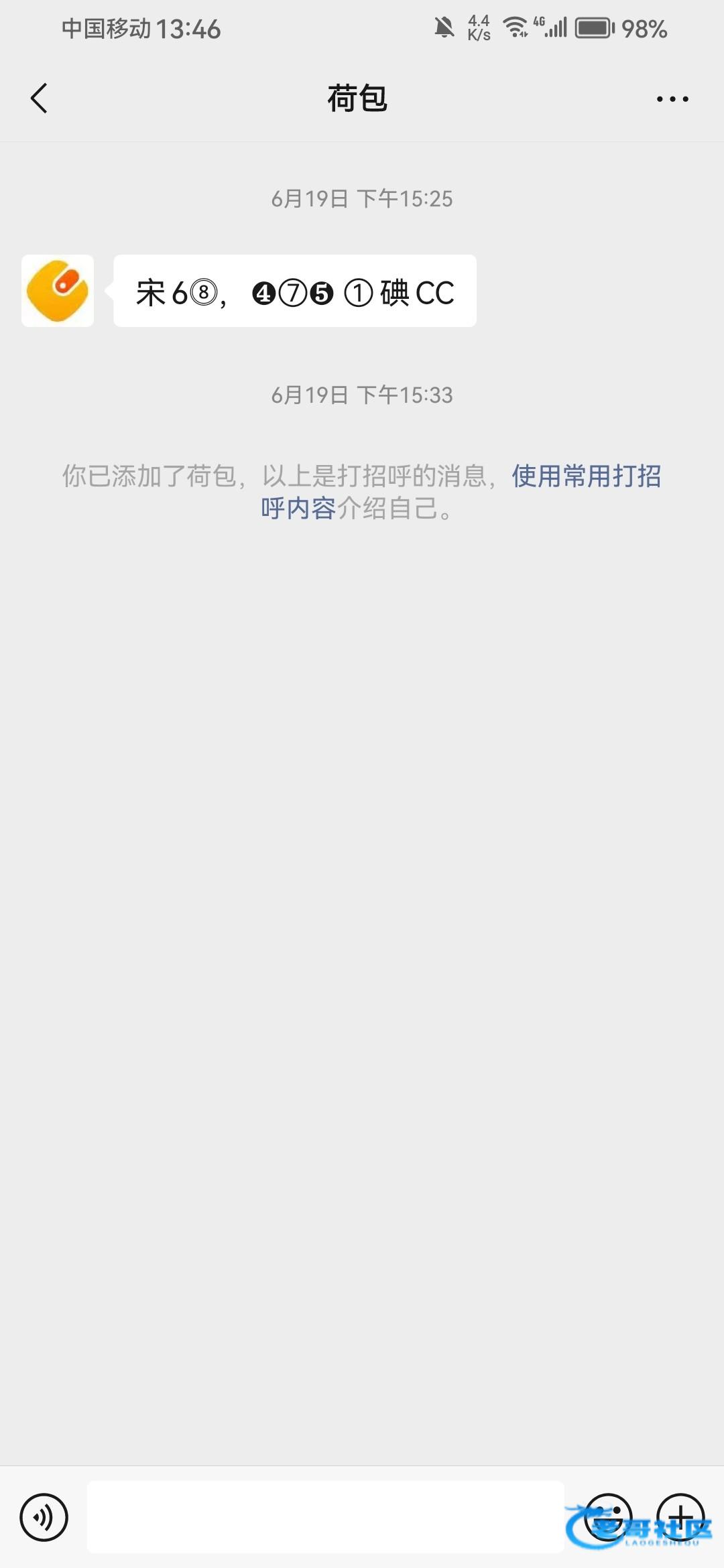Switch to voice message input
The height and width of the screenshot is (1568, 724).
click(44, 1517)
